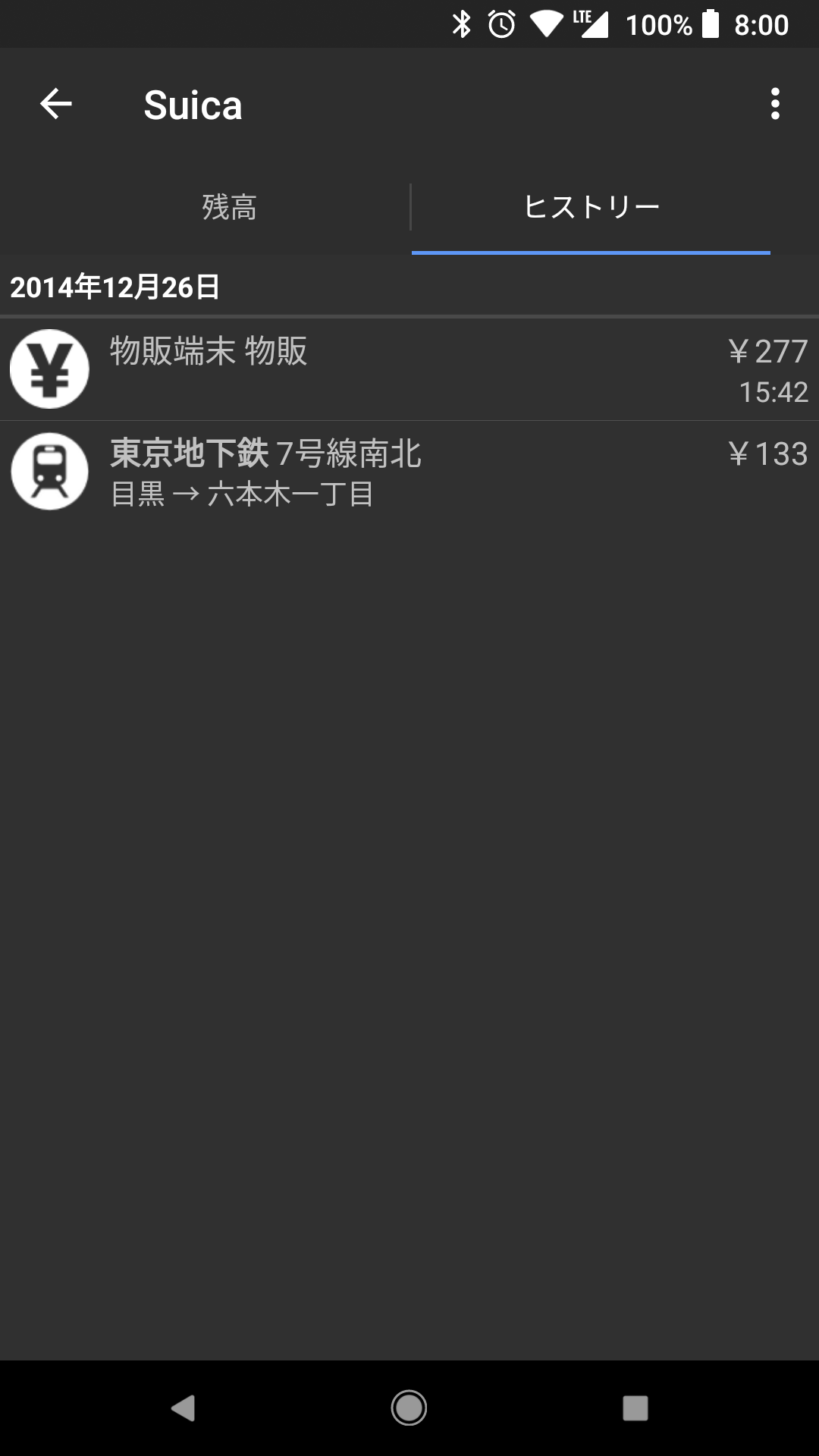Go back using the app bar arrow
Screen dimensions: 819x1456
[56, 104]
